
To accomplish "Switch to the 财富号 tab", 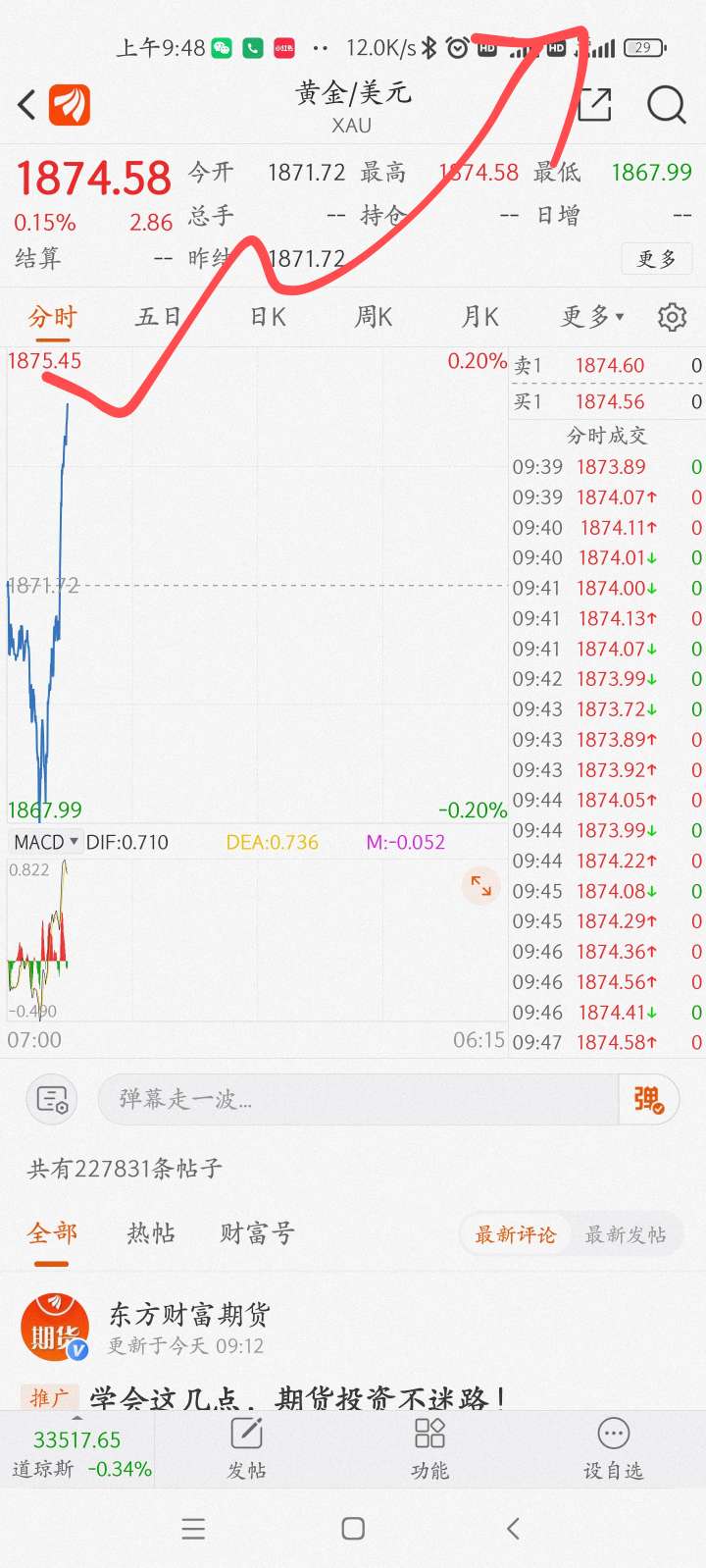I will pos(257,1233).
